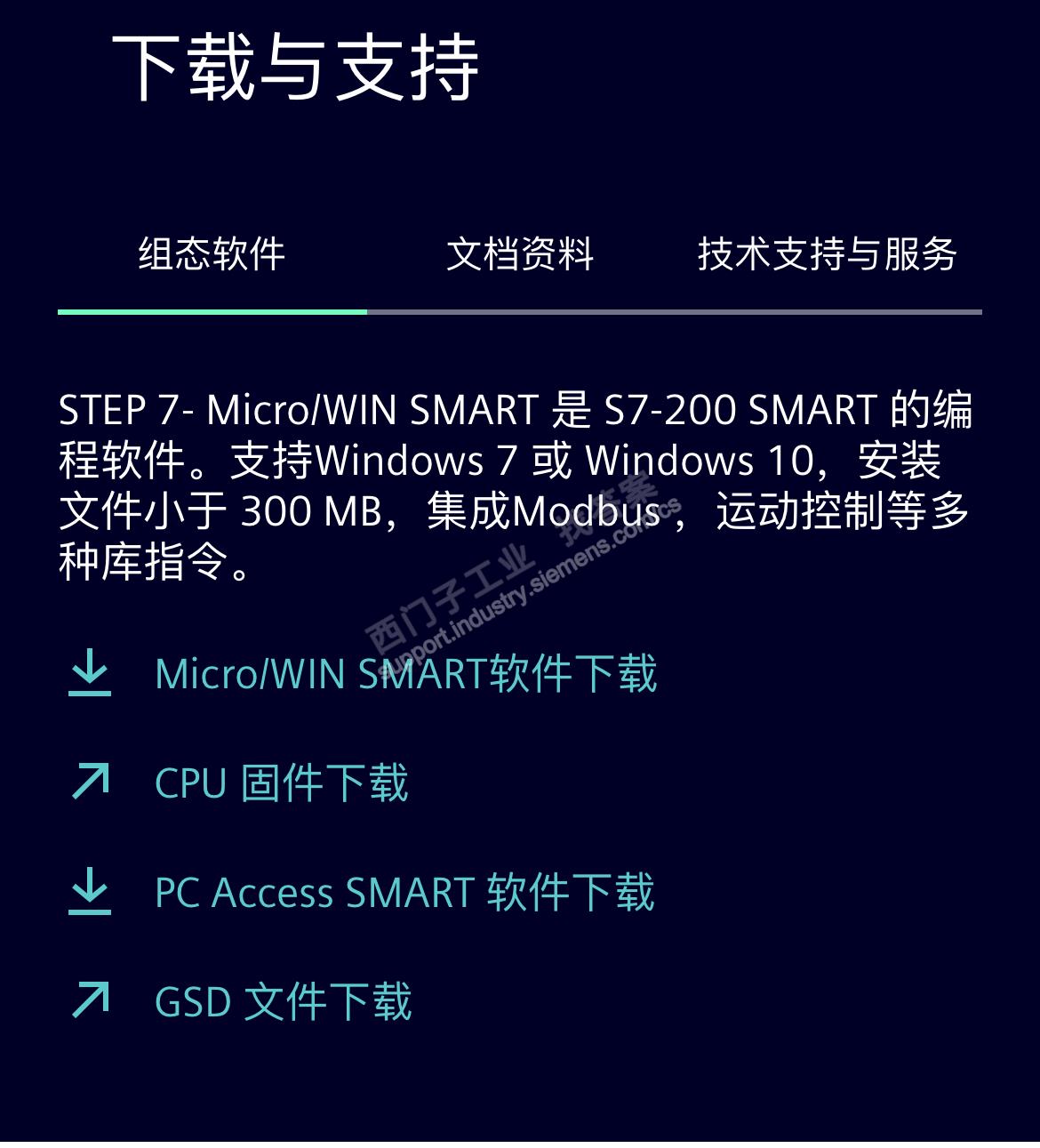Select the 组态软件 tab
Image resolution: width=1040 pixels, height=1148 pixels.
(x=212, y=255)
